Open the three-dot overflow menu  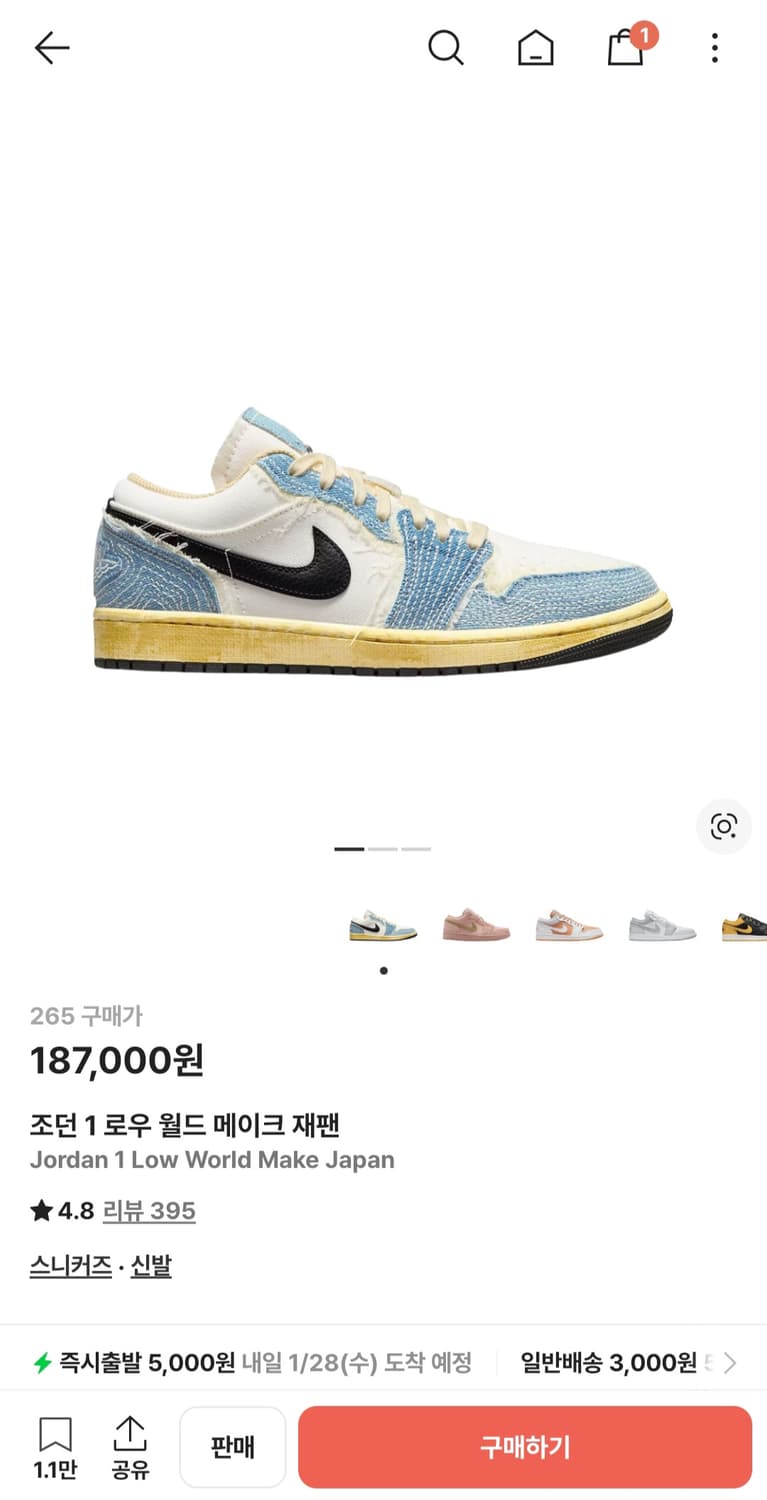pyautogui.click(x=714, y=47)
